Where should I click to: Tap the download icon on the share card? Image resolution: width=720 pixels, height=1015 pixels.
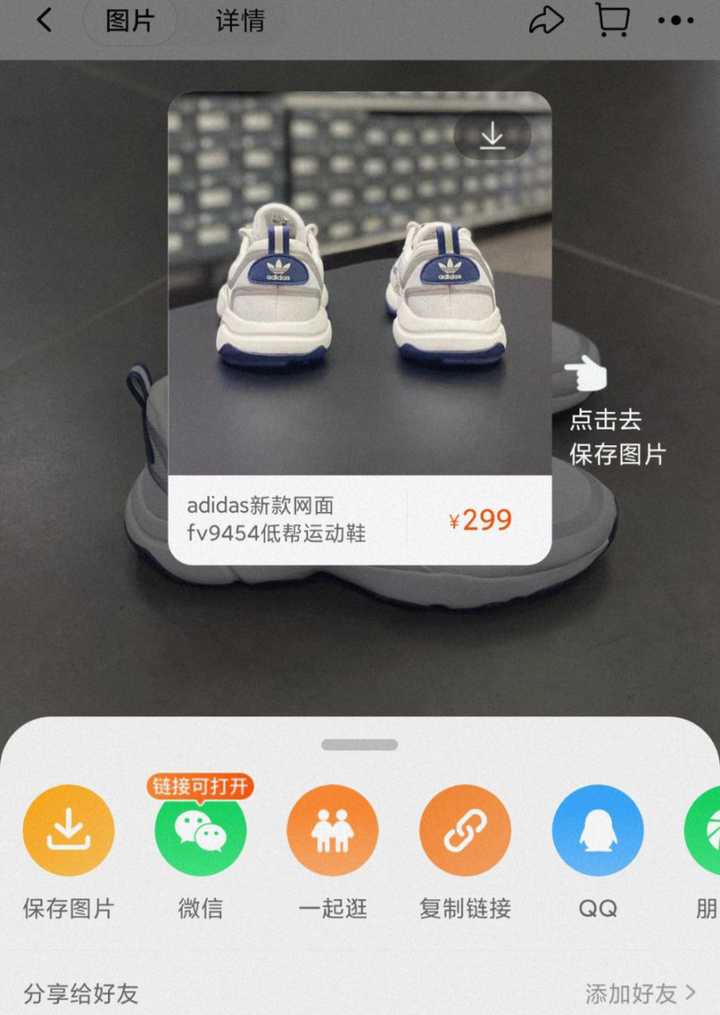pyautogui.click(x=492, y=136)
